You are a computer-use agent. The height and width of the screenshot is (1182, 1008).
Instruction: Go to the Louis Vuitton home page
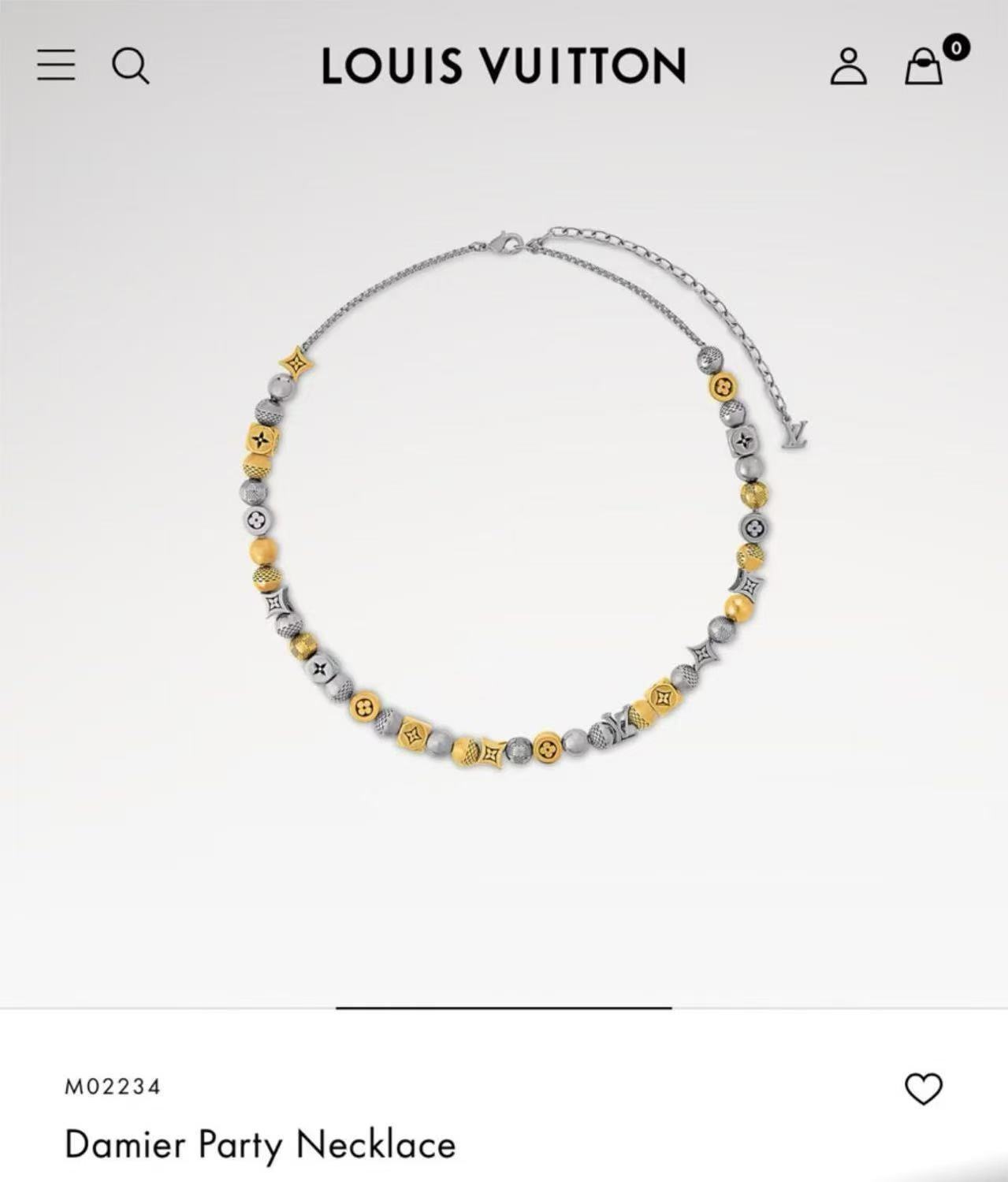pos(503,65)
